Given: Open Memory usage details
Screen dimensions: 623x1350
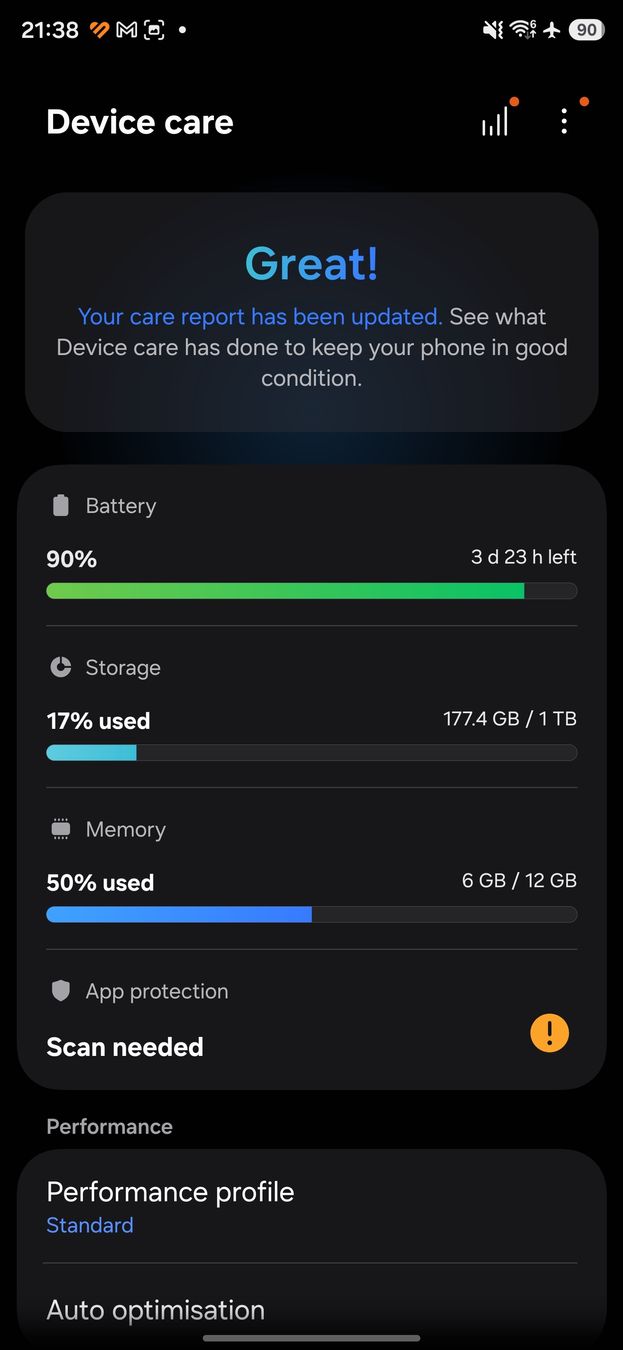Looking at the screenshot, I should 312,869.
